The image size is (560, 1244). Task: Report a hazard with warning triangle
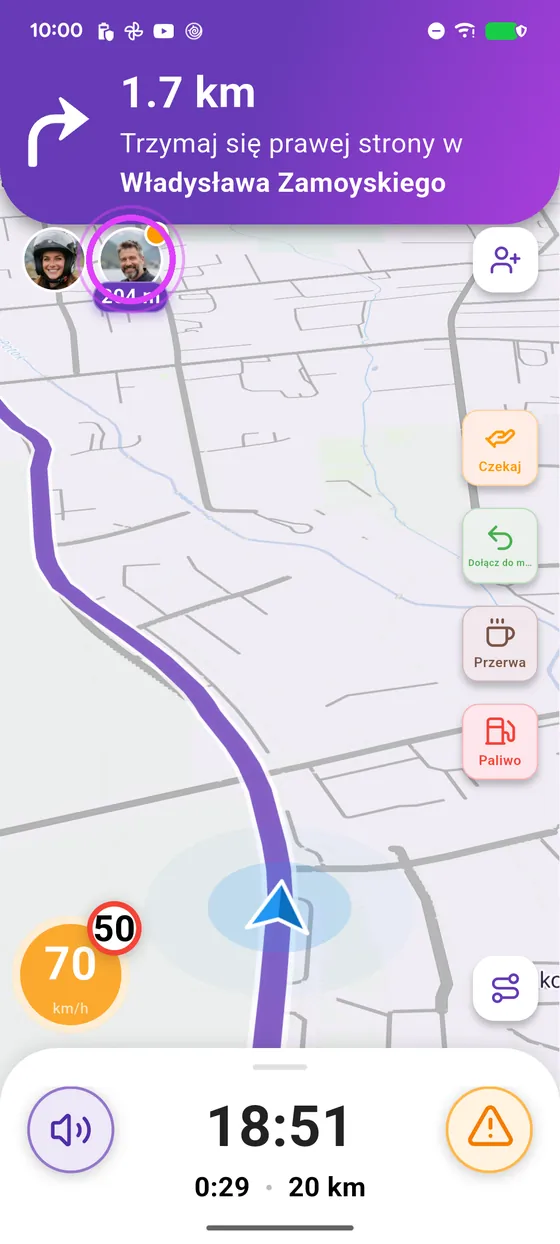click(489, 1129)
